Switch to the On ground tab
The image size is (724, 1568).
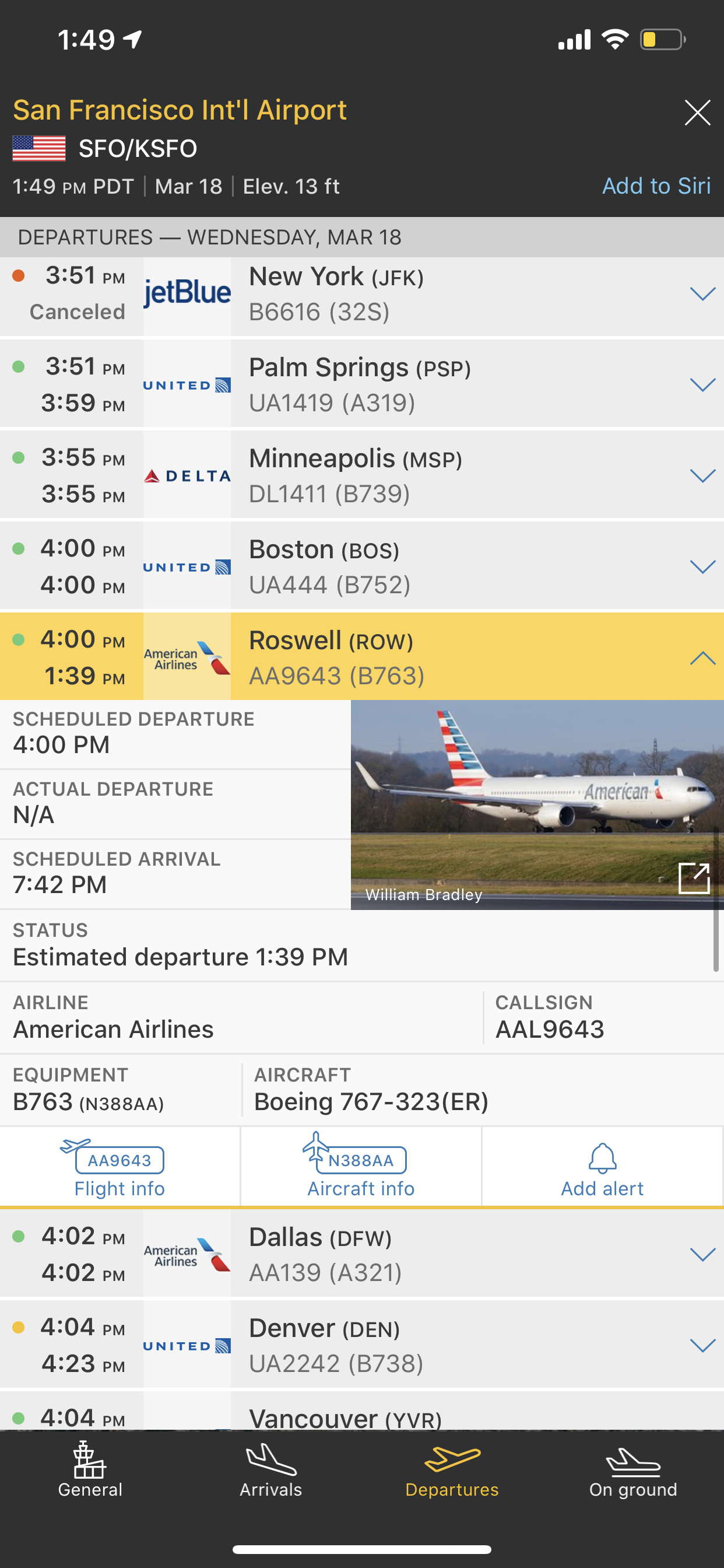tap(632, 1472)
